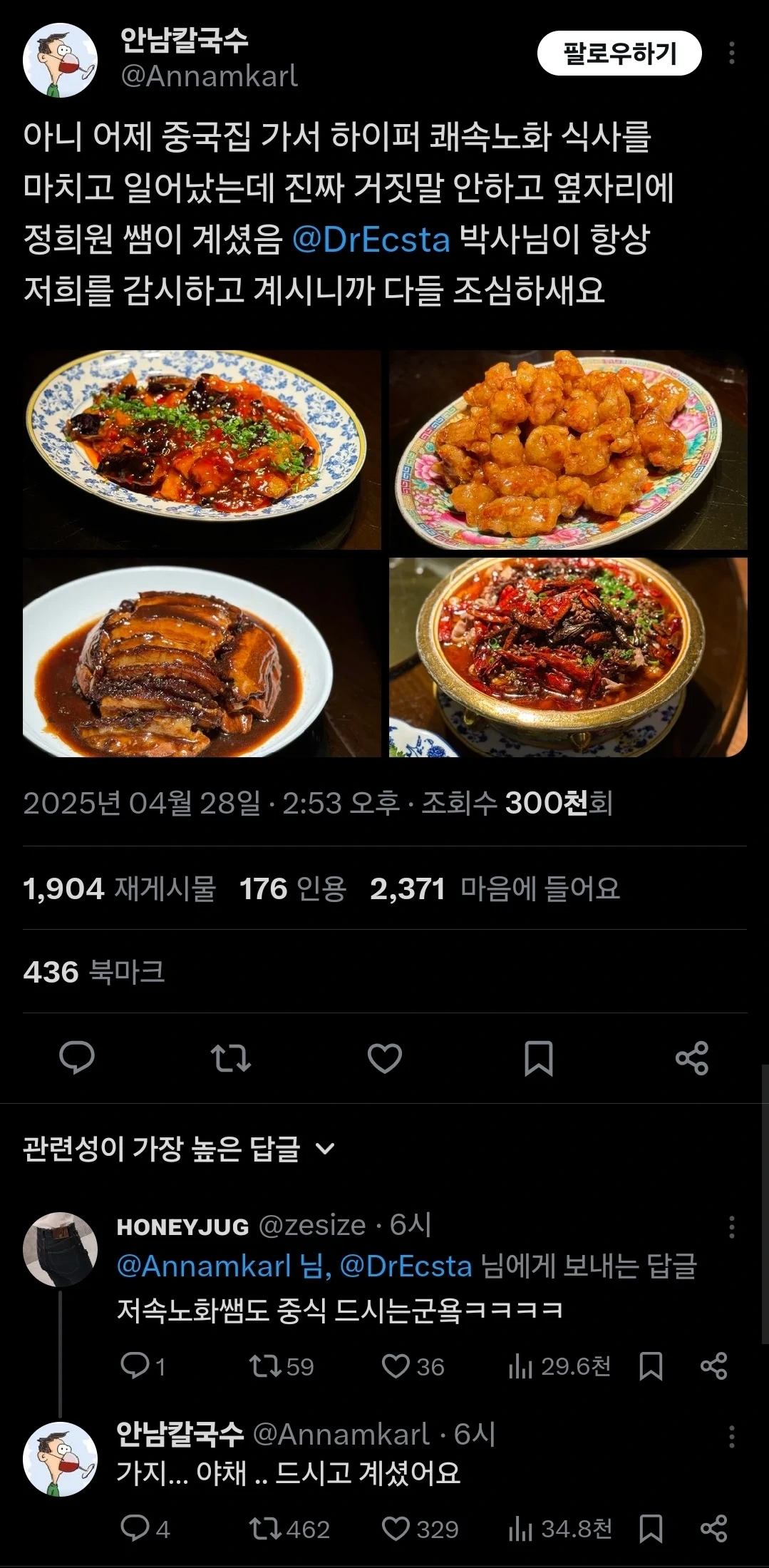Viewport: 769px width, 1568px height.
Task: View the spicy chili pot photo
Action: point(568,657)
